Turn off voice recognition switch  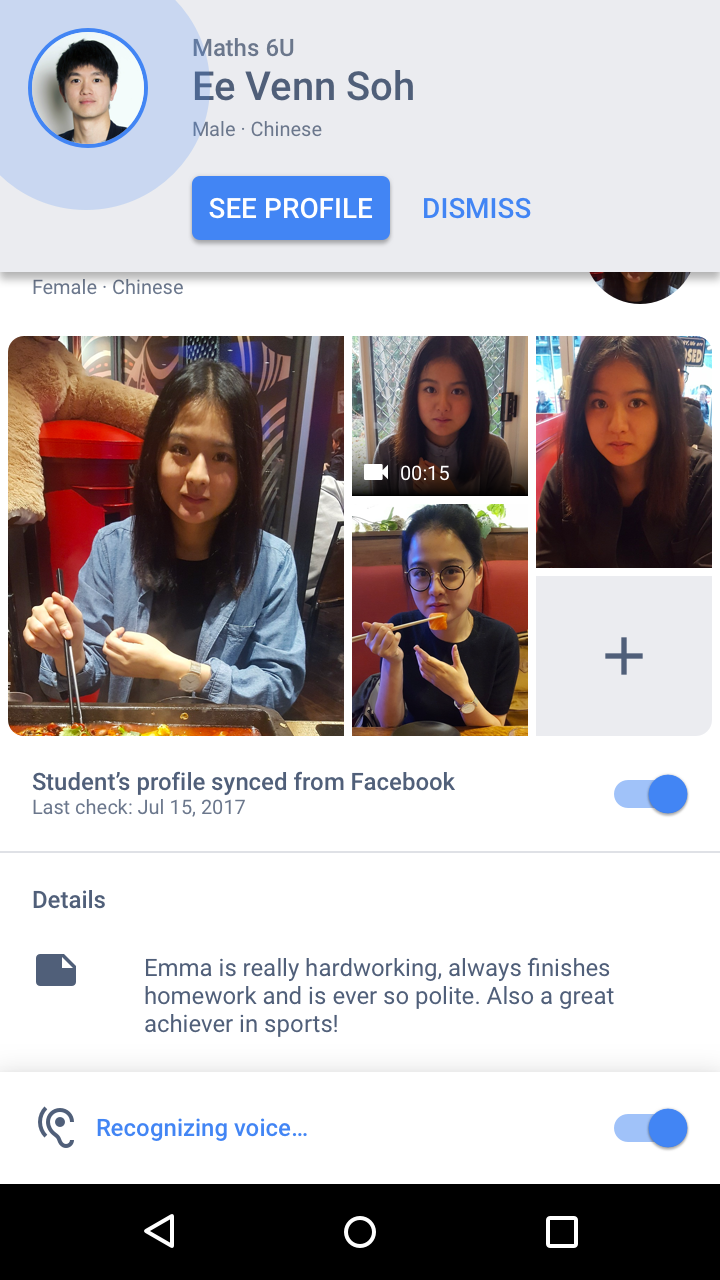651,1128
